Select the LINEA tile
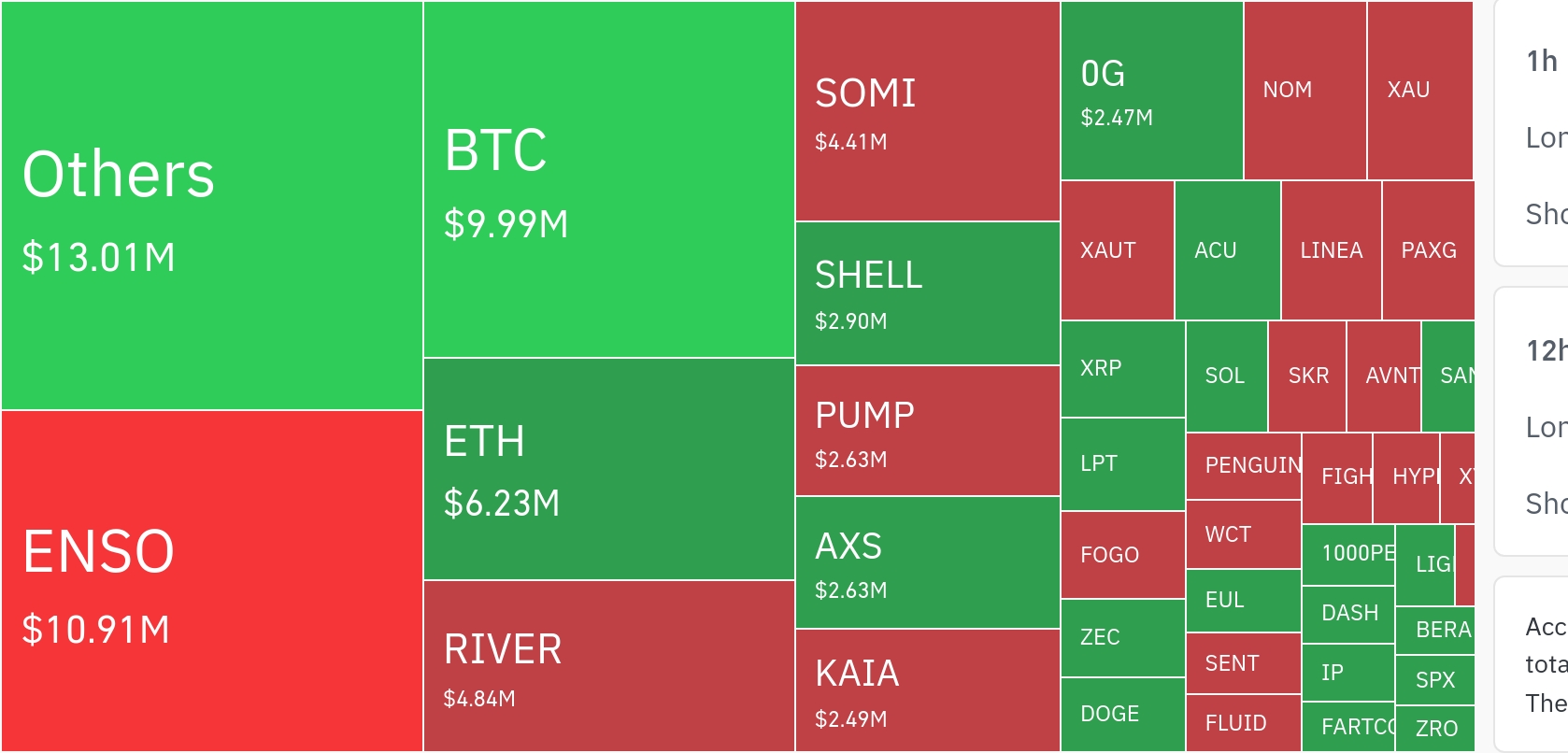1568x753 pixels. pos(1331,250)
